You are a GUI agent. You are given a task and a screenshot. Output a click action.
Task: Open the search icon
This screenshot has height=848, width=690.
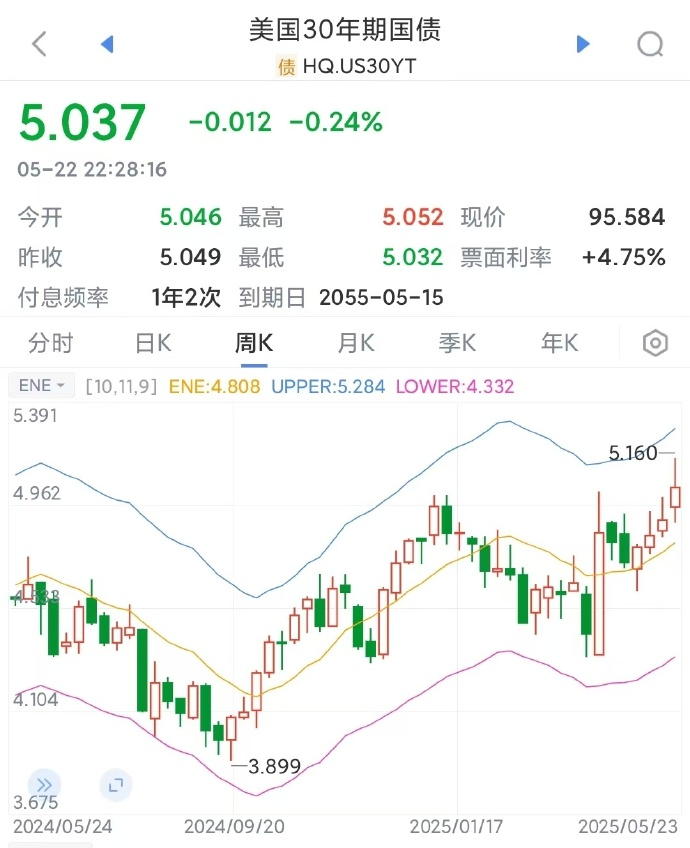[650, 44]
